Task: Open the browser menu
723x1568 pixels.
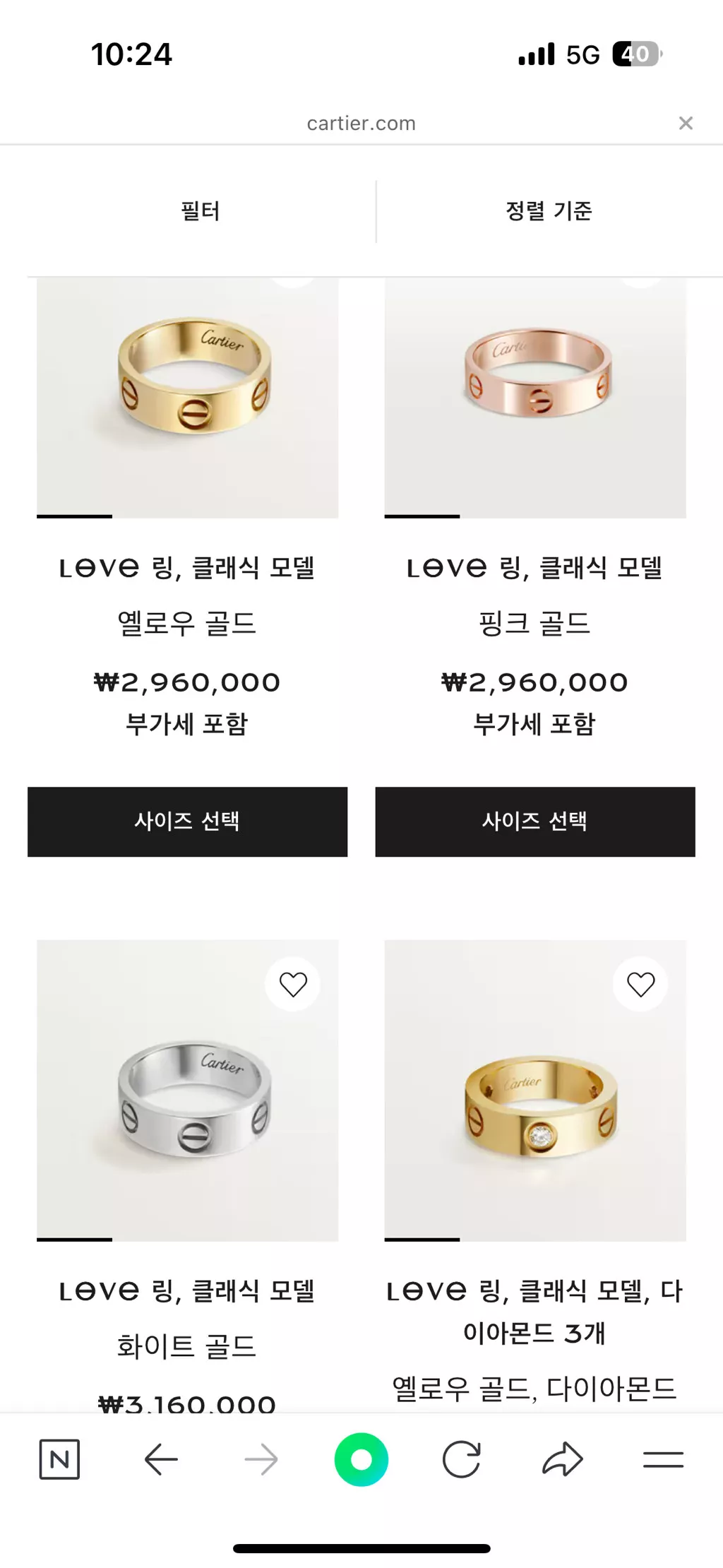Action: coord(663,1459)
